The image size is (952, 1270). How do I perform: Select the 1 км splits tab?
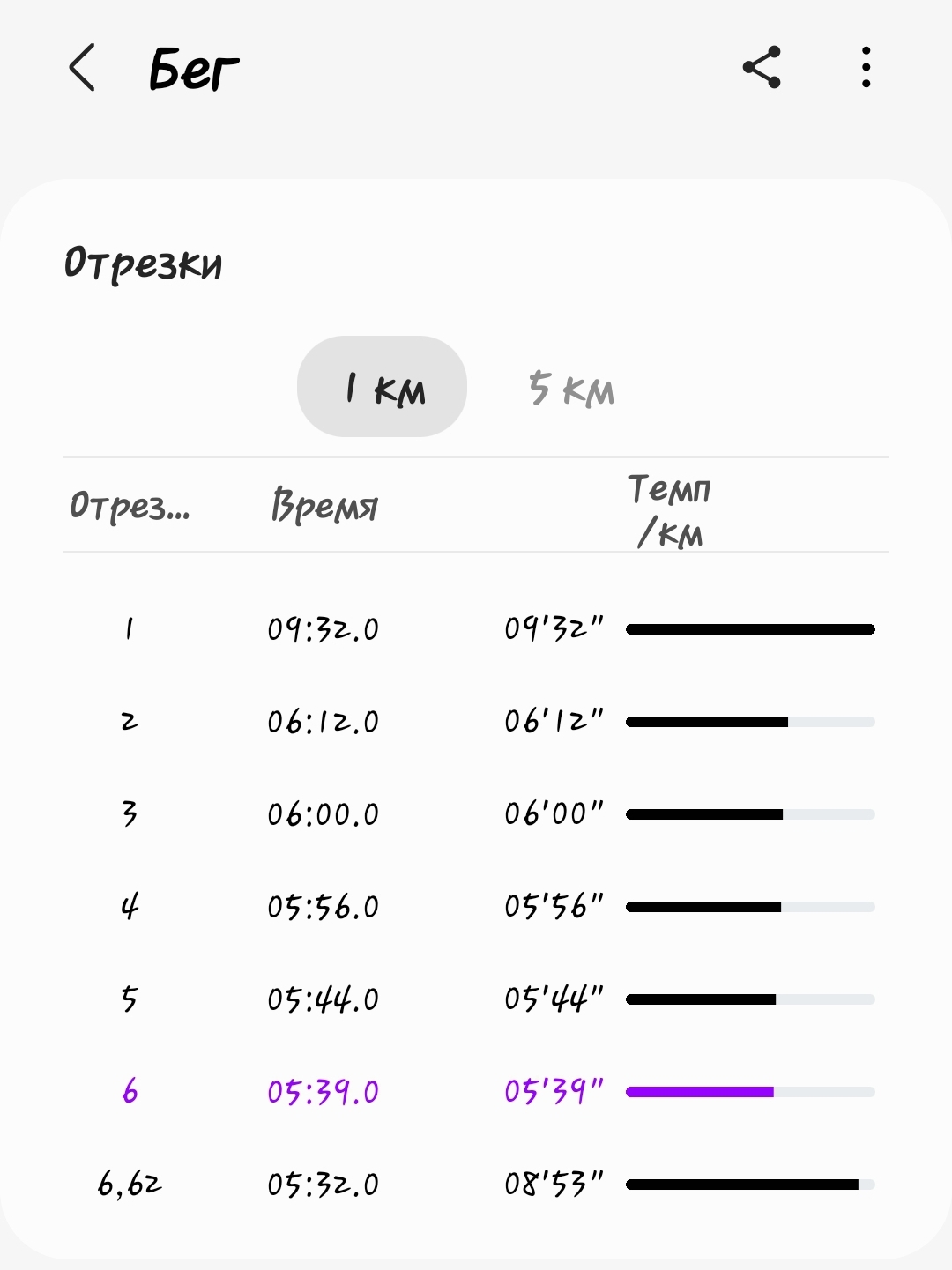pos(382,387)
